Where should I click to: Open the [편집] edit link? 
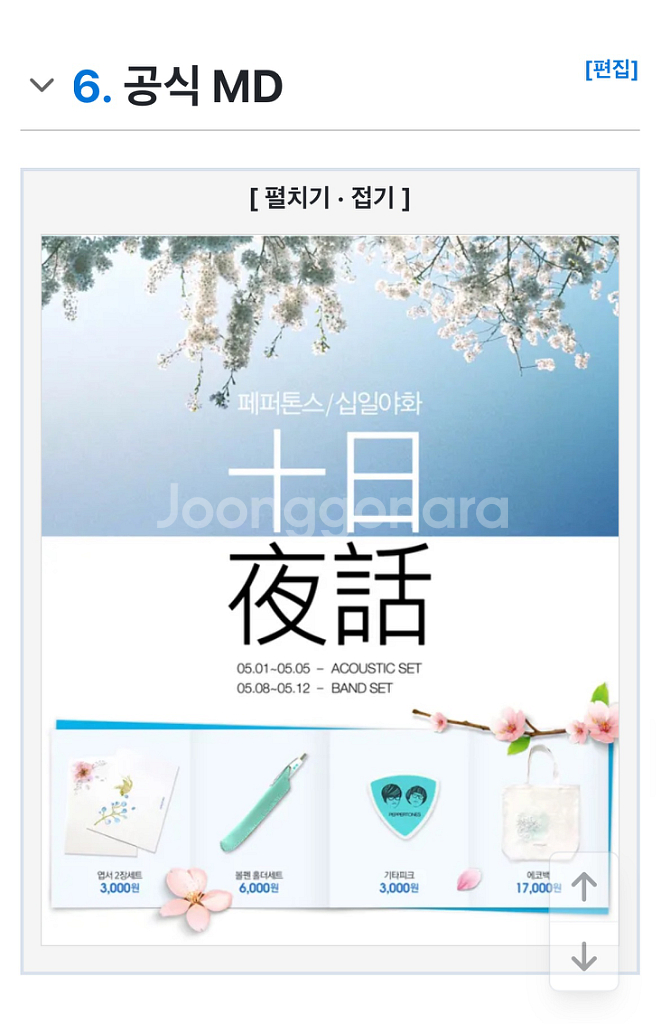click(x=611, y=69)
